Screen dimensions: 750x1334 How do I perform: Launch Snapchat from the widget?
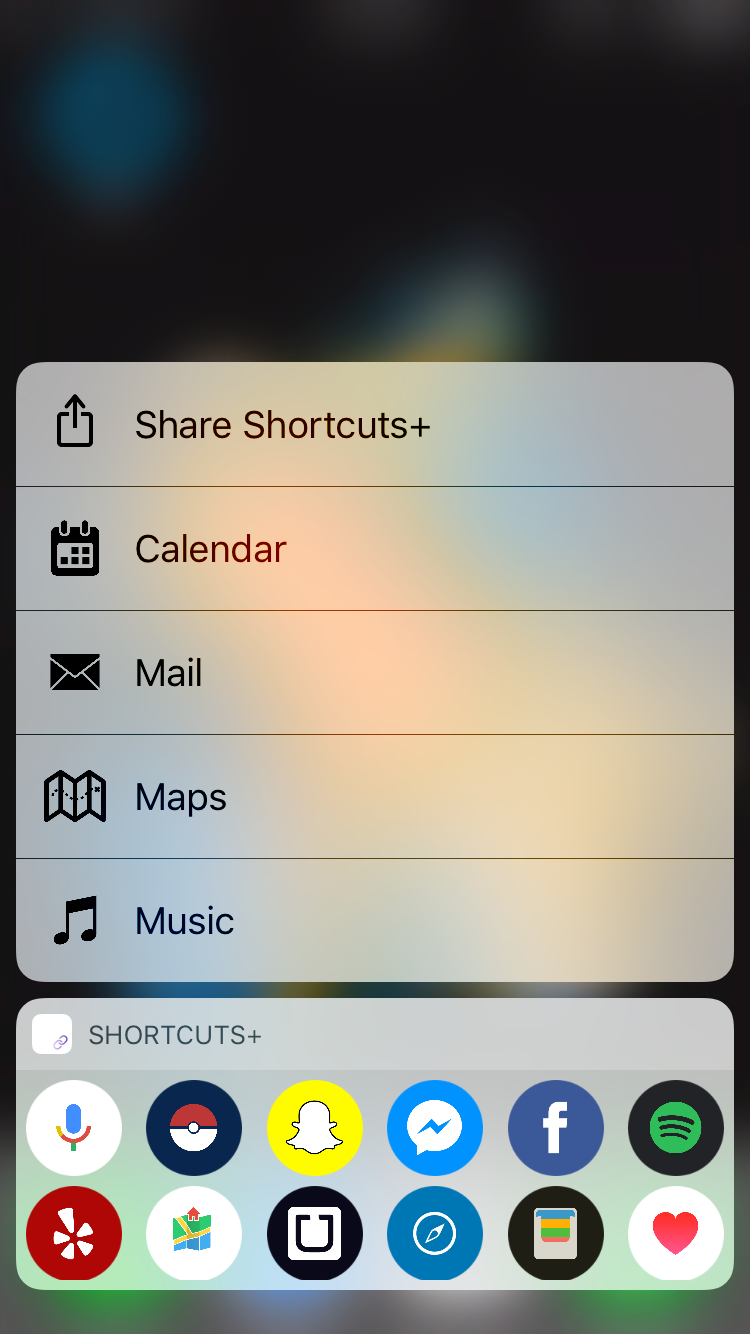[x=315, y=1128]
